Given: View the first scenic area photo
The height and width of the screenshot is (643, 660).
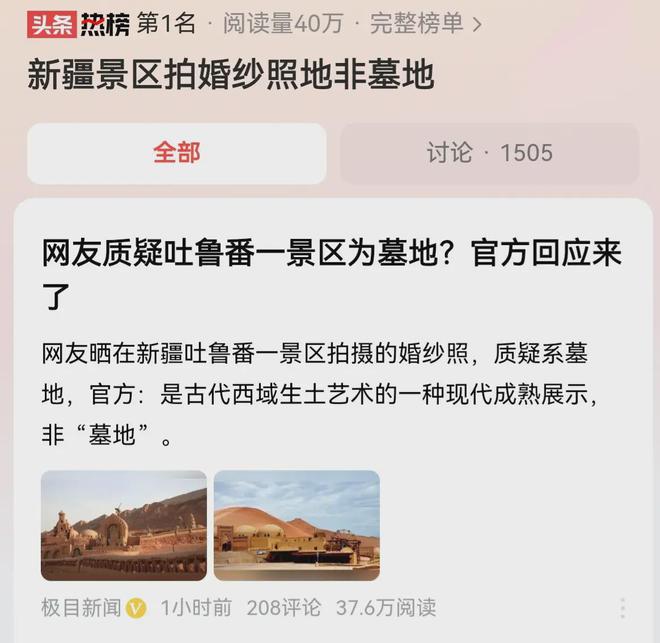Looking at the screenshot, I should (x=124, y=525).
